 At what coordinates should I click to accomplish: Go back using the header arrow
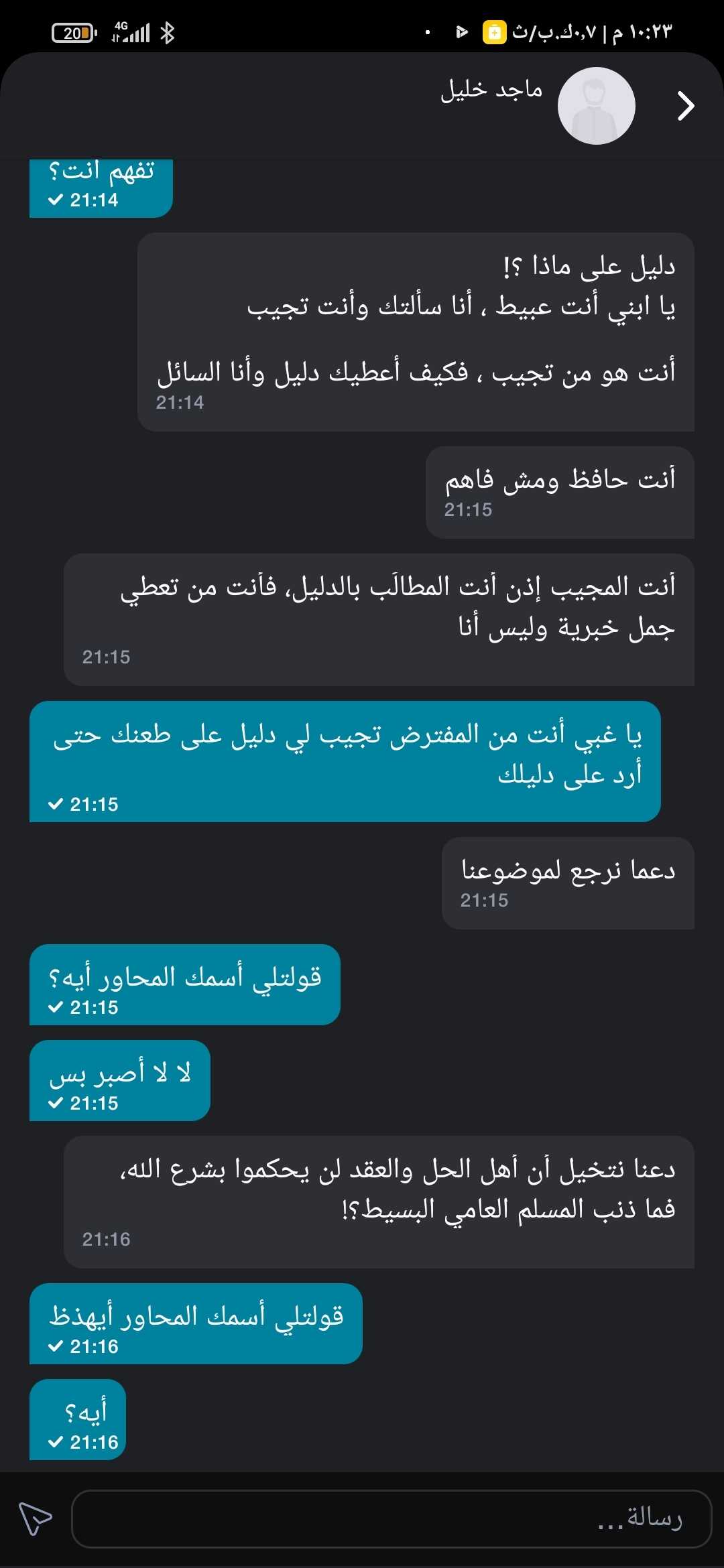pyautogui.click(x=685, y=106)
